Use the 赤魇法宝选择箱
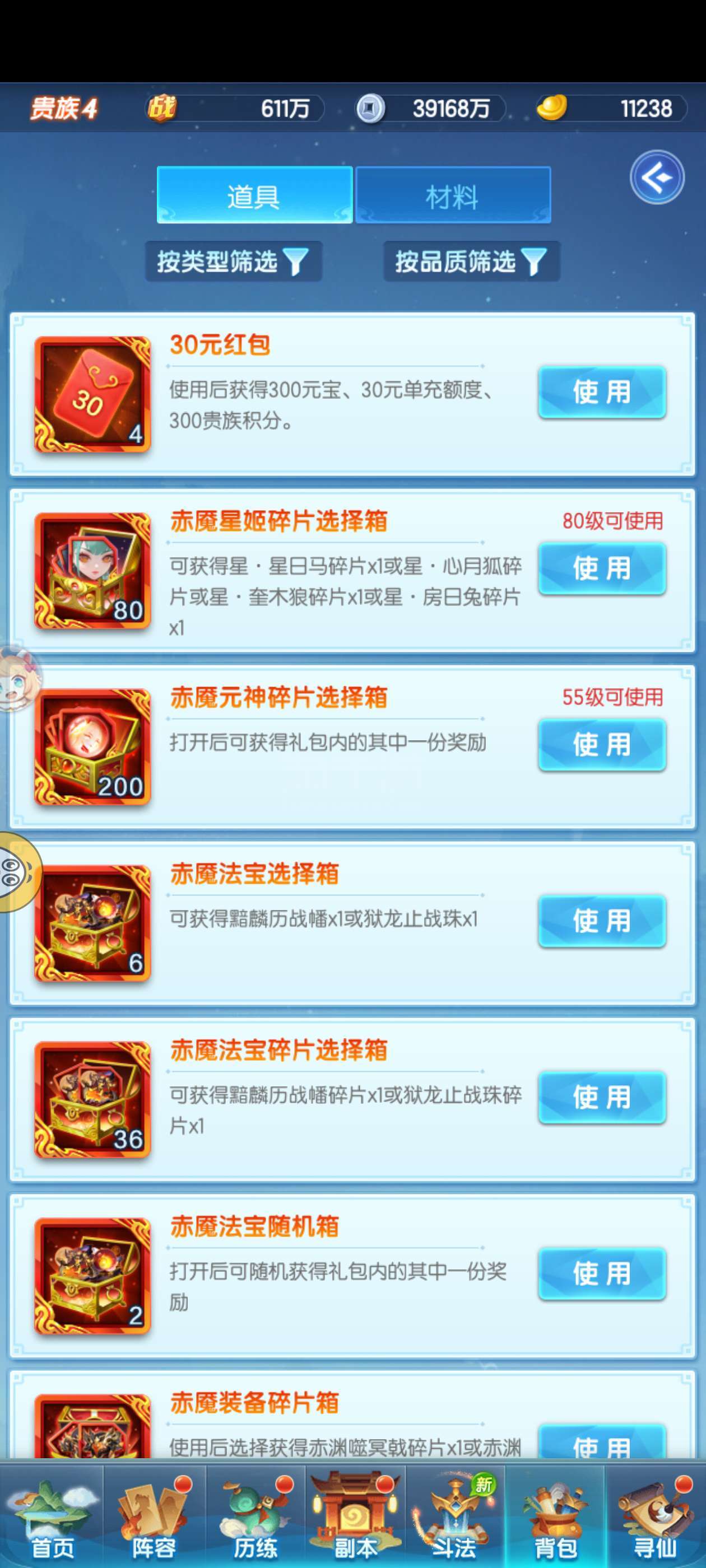 coord(602,921)
